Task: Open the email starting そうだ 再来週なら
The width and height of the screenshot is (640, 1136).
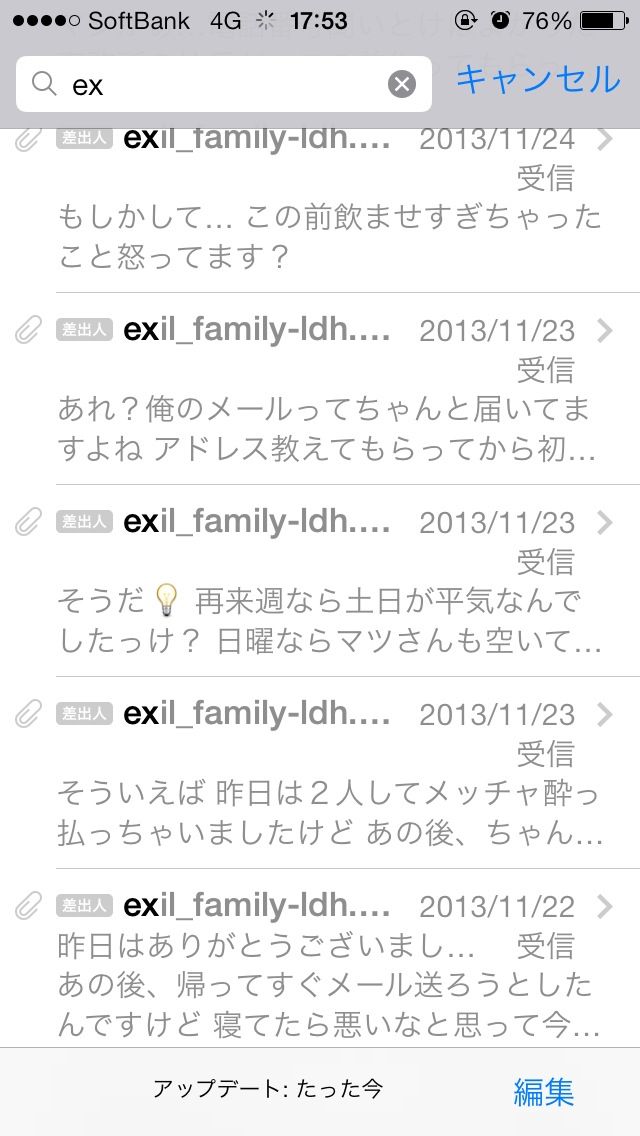Action: point(320,581)
